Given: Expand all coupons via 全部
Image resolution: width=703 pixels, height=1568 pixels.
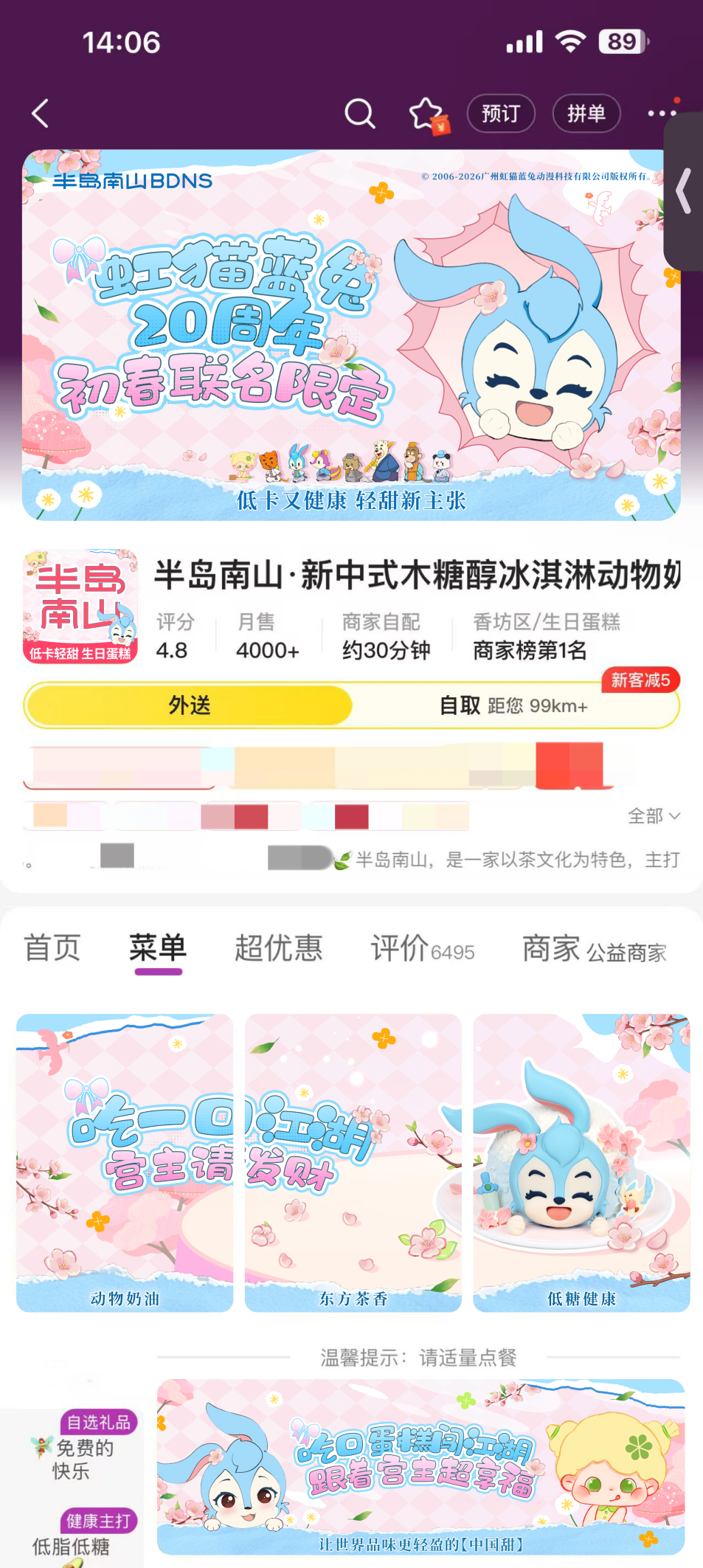Looking at the screenshot, I should tap(654, 815).
